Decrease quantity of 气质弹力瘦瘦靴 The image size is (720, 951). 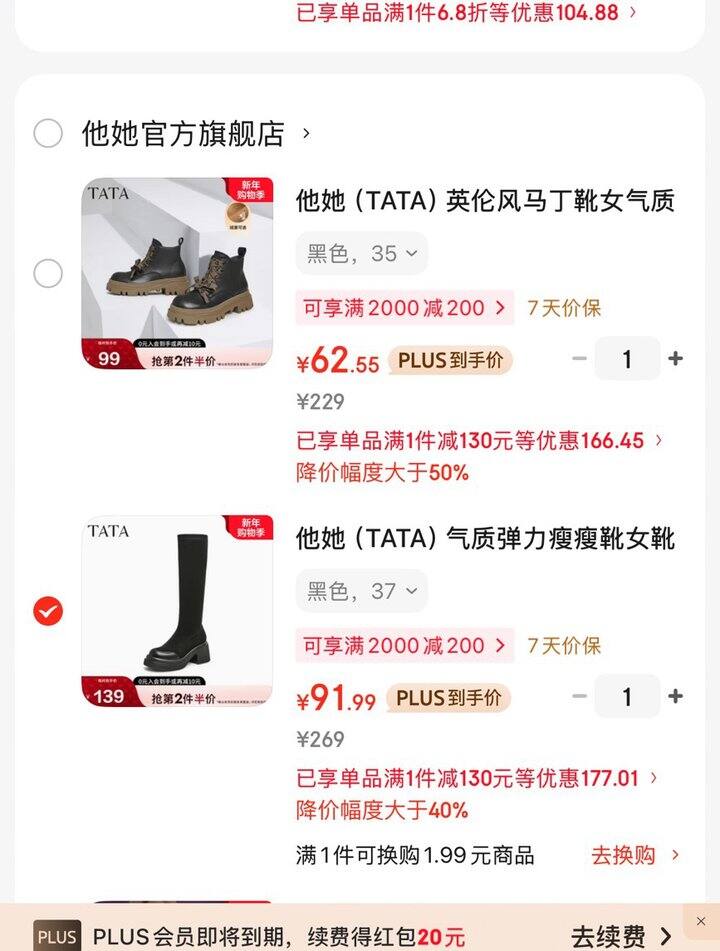coord(579,697)
